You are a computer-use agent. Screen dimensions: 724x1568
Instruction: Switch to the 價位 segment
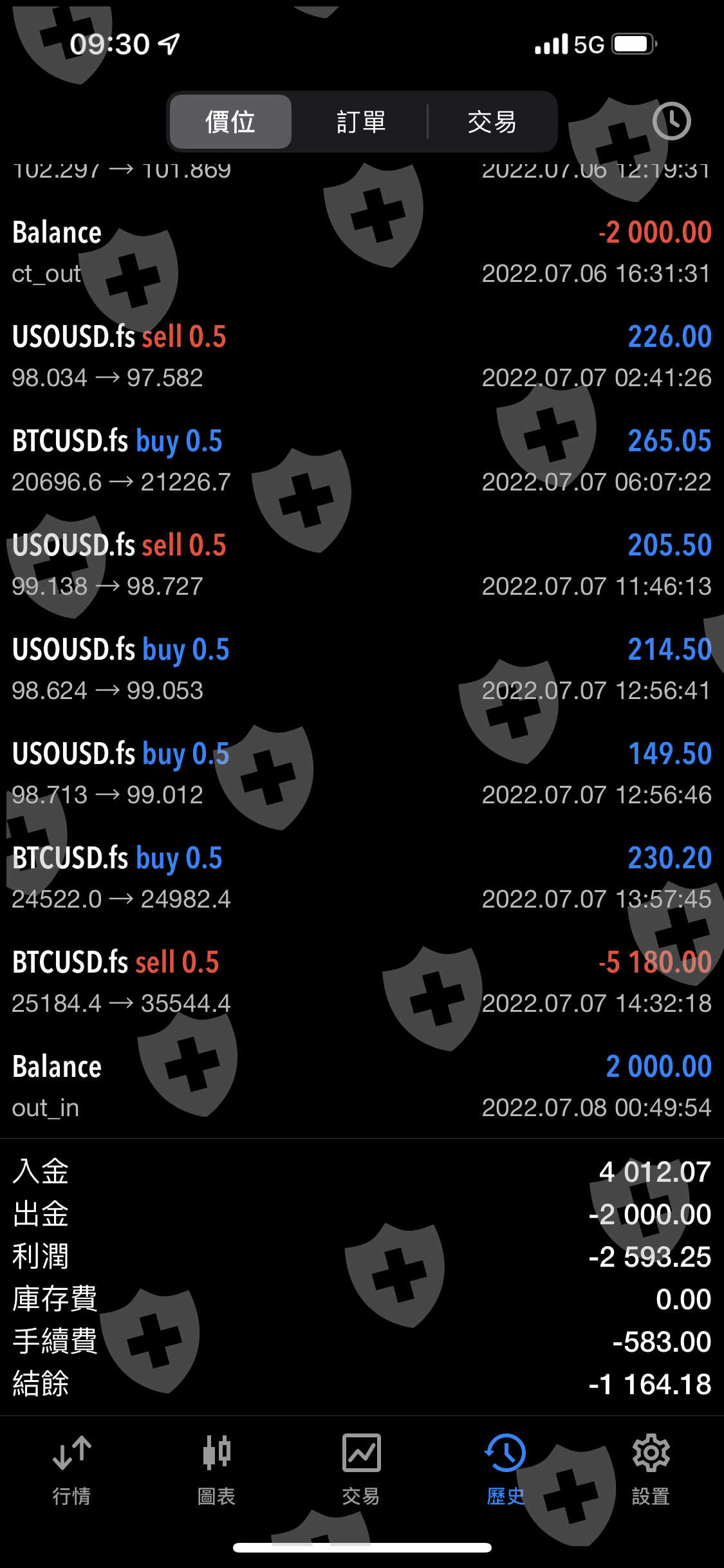point(230,122)
